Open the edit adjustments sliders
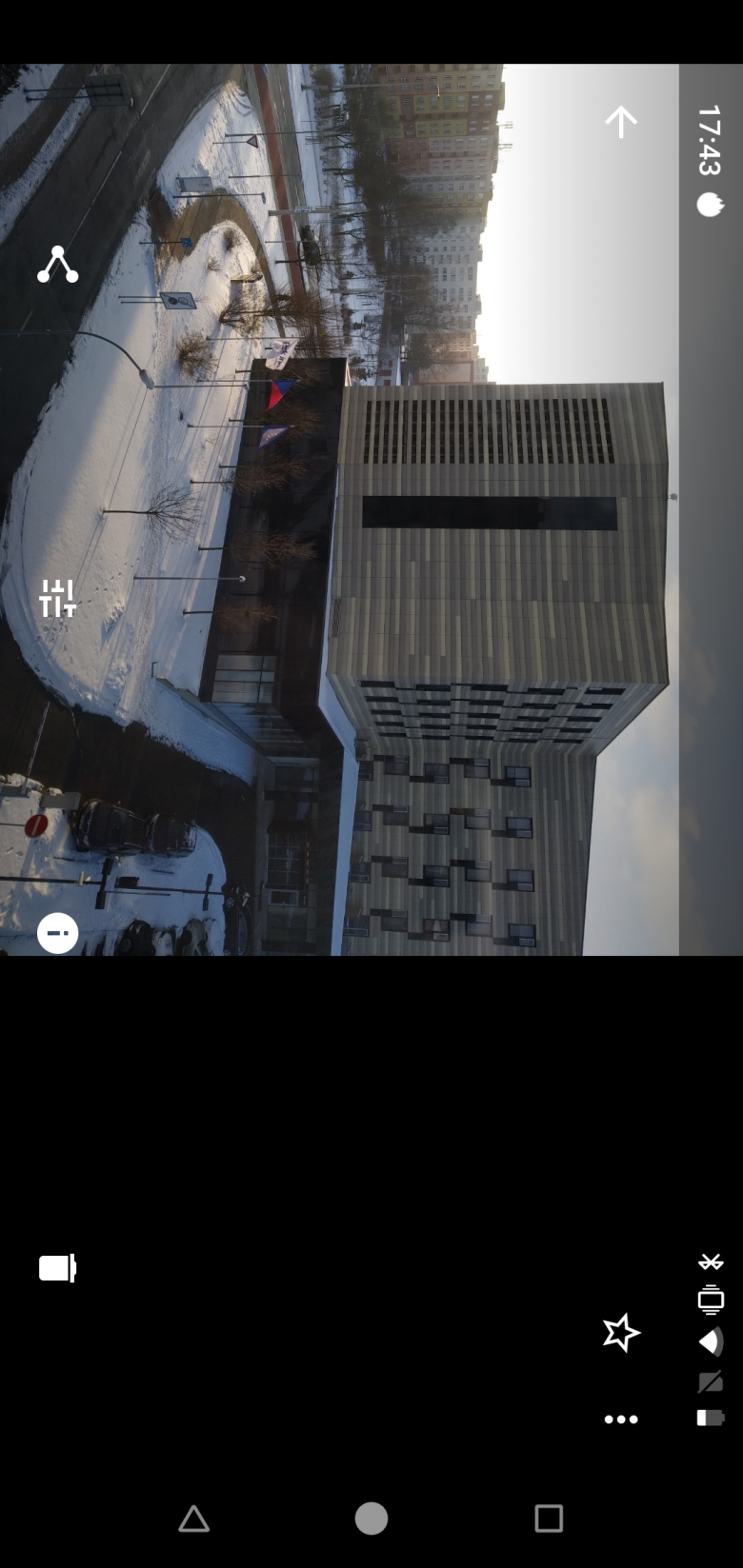743x1568 pixels. [x=57, y=598]
